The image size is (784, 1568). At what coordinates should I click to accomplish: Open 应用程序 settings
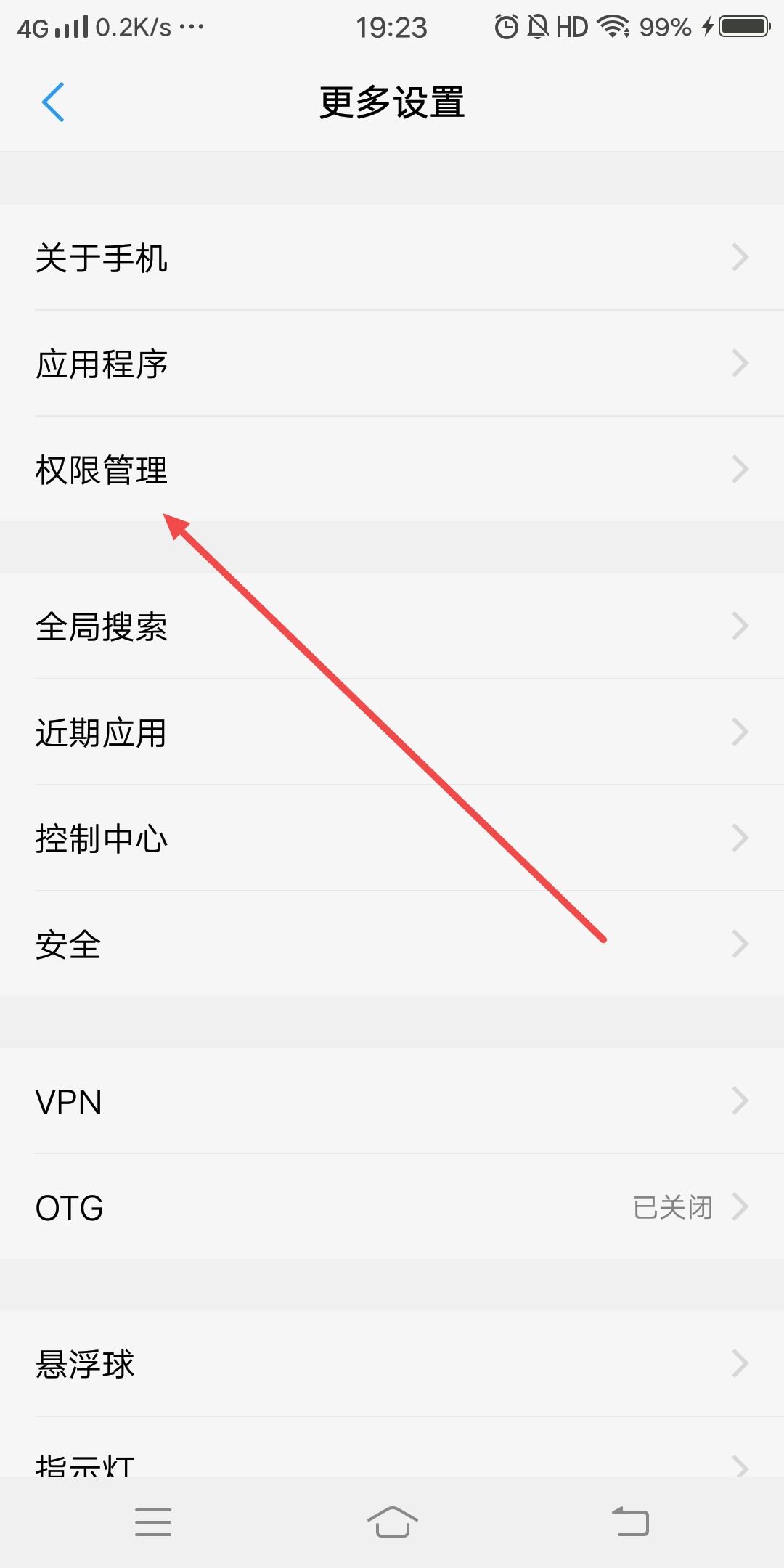392,364
